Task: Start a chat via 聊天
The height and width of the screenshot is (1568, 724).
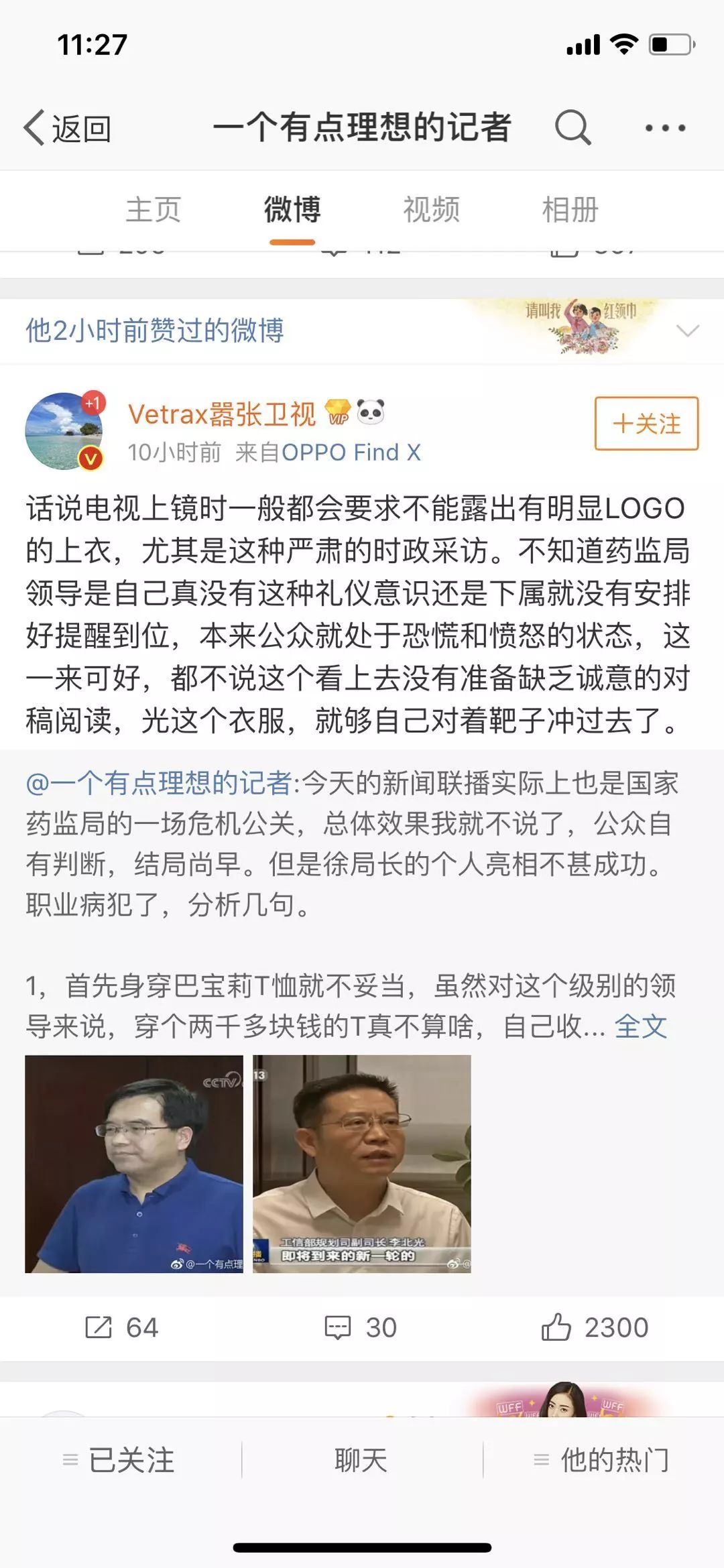Action: (361, 1459)
